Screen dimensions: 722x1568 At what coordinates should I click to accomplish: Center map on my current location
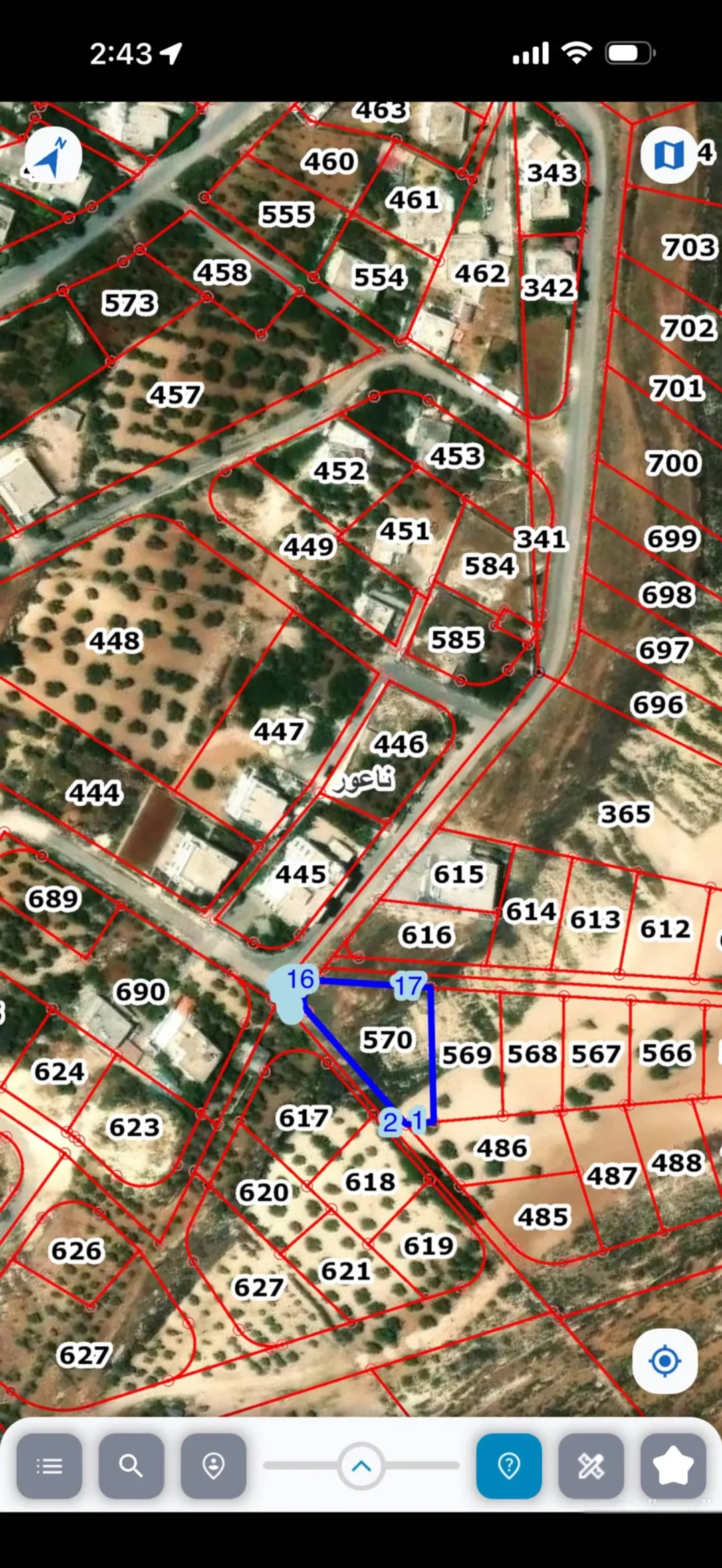click(x=665, y=1361)
